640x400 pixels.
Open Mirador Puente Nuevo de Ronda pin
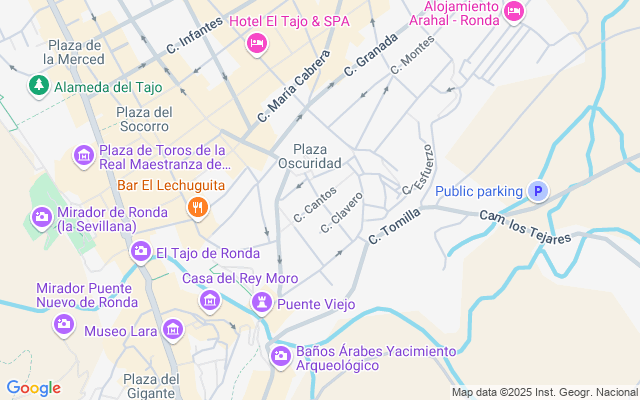[x=64, y=323]
